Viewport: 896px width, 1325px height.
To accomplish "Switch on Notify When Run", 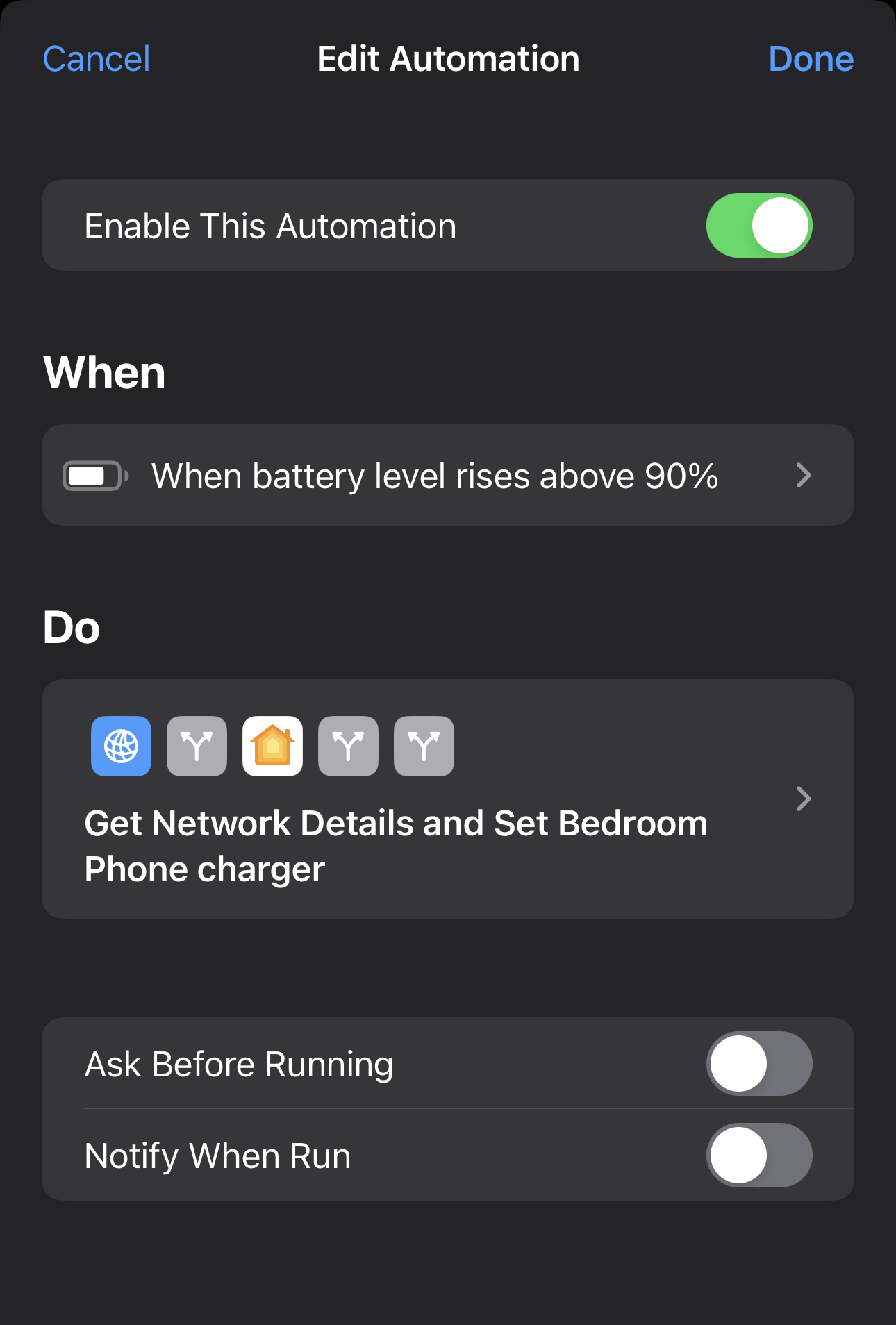I will [x=758, y=1156].
